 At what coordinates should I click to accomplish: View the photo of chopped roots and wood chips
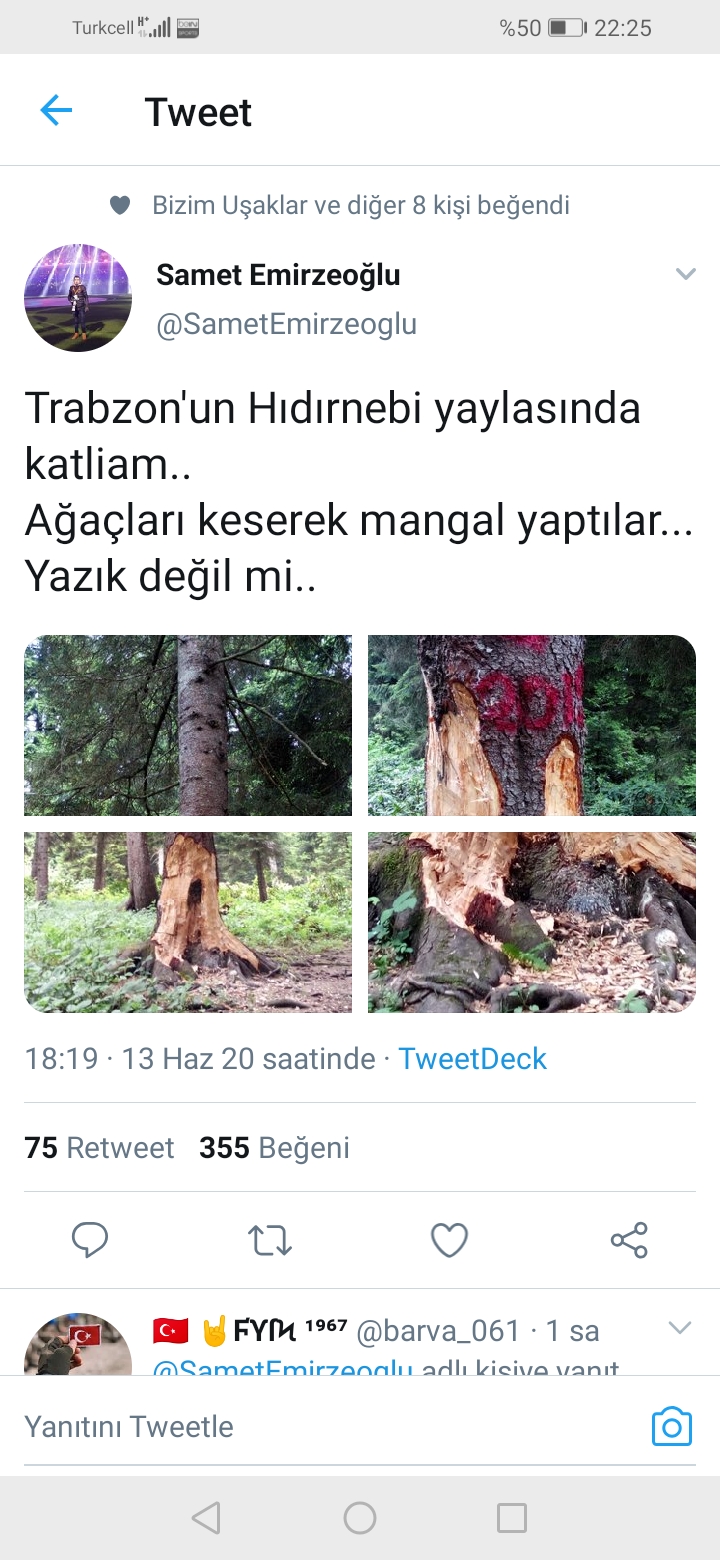click(x=531, y=922)
